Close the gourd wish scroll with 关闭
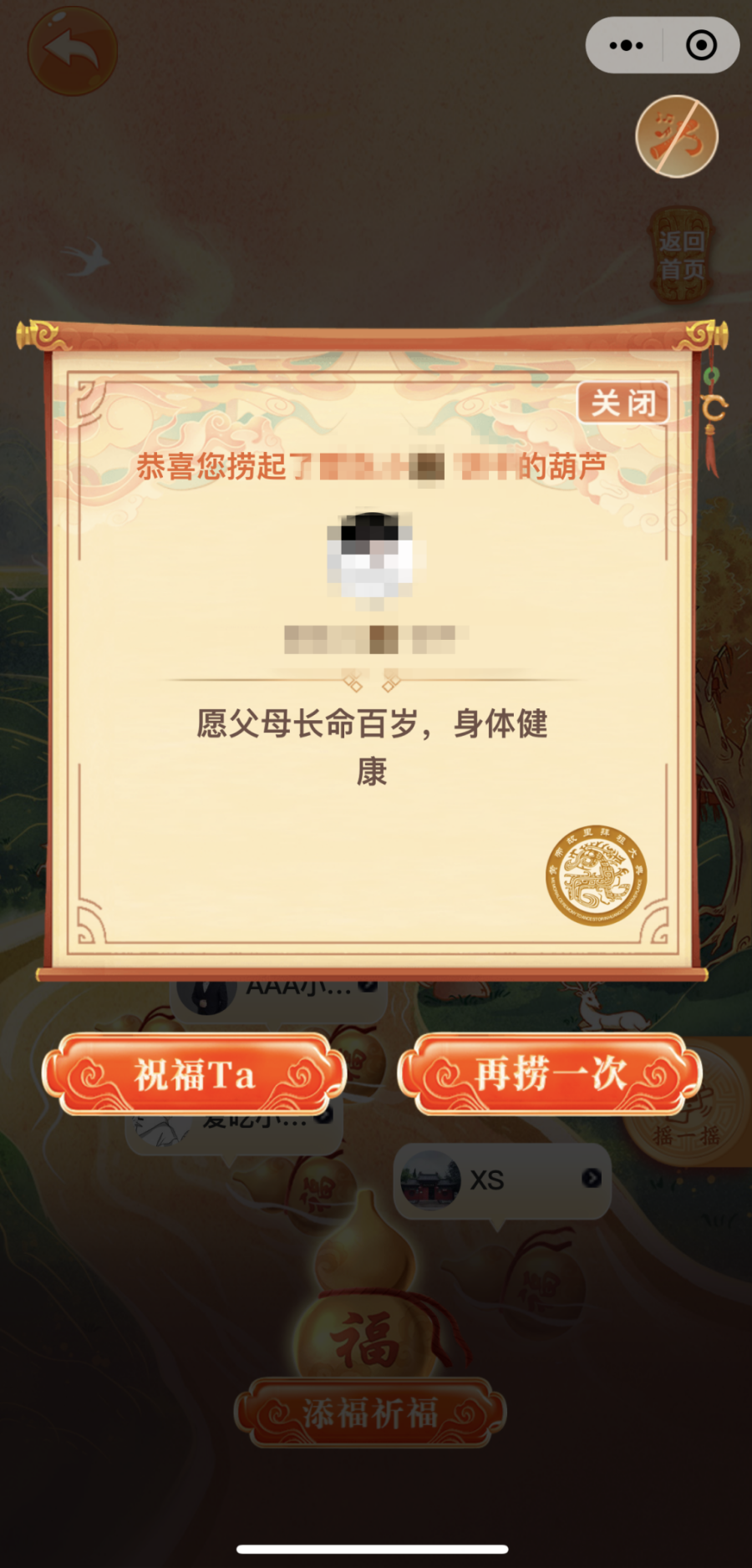This screenshot has width=752, height=1568. click(x=623, y=403)
